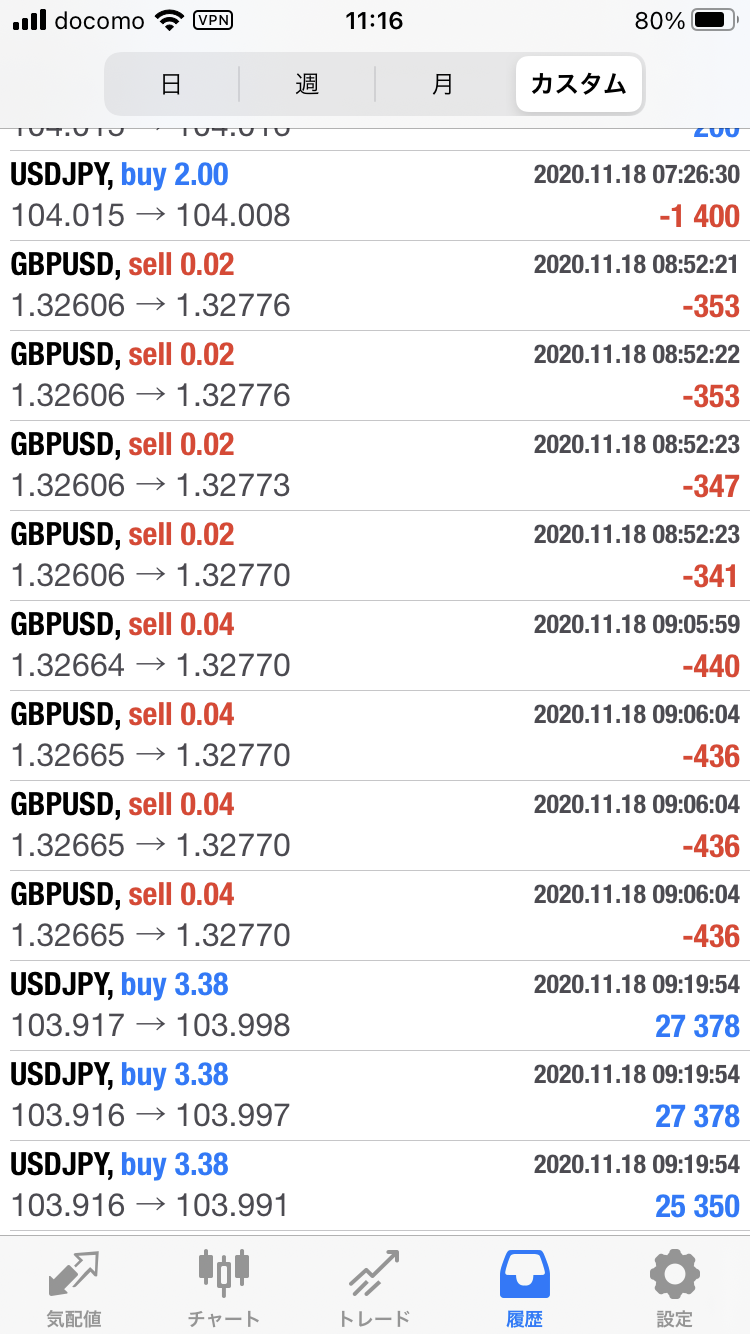Select the GBPUSD sell 0.02 trade at 08:52:22
750x1334 pixels.
coord(375,376)
